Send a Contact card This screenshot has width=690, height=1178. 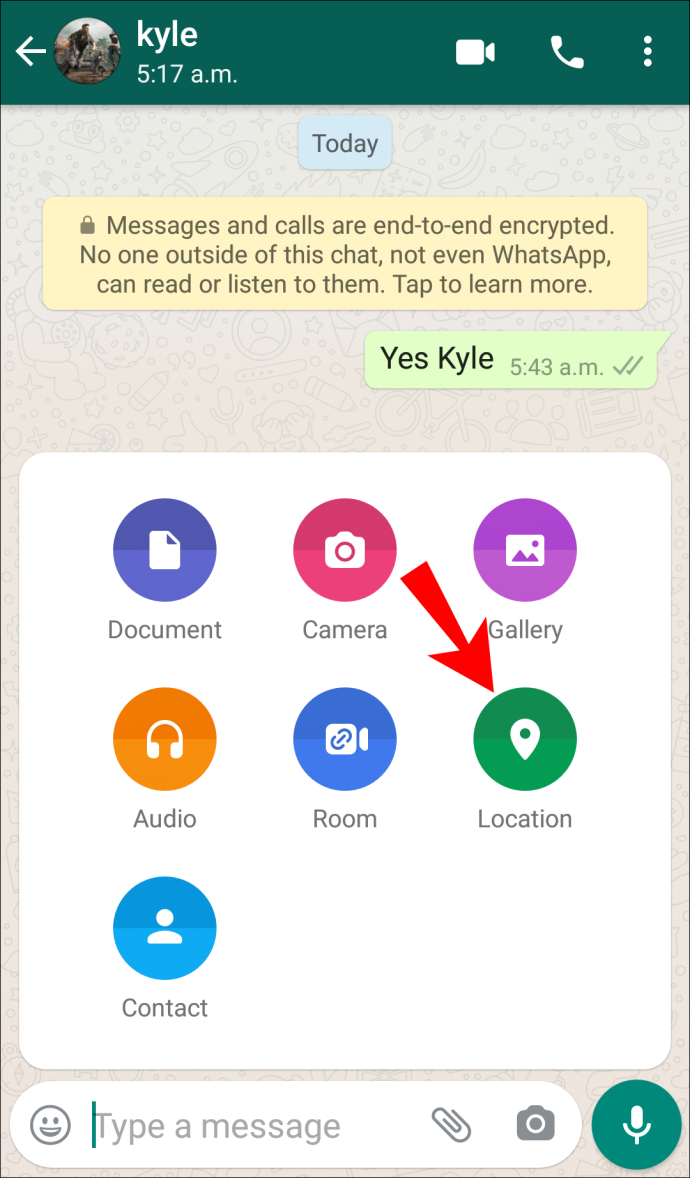(x=165, y=928)
